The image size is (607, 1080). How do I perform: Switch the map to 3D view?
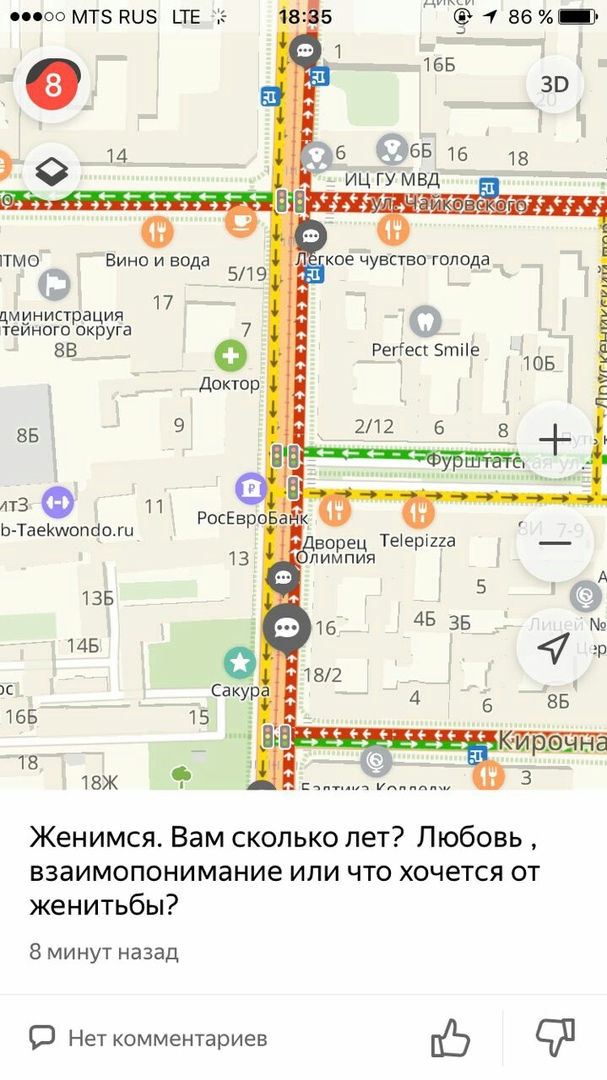554,85
